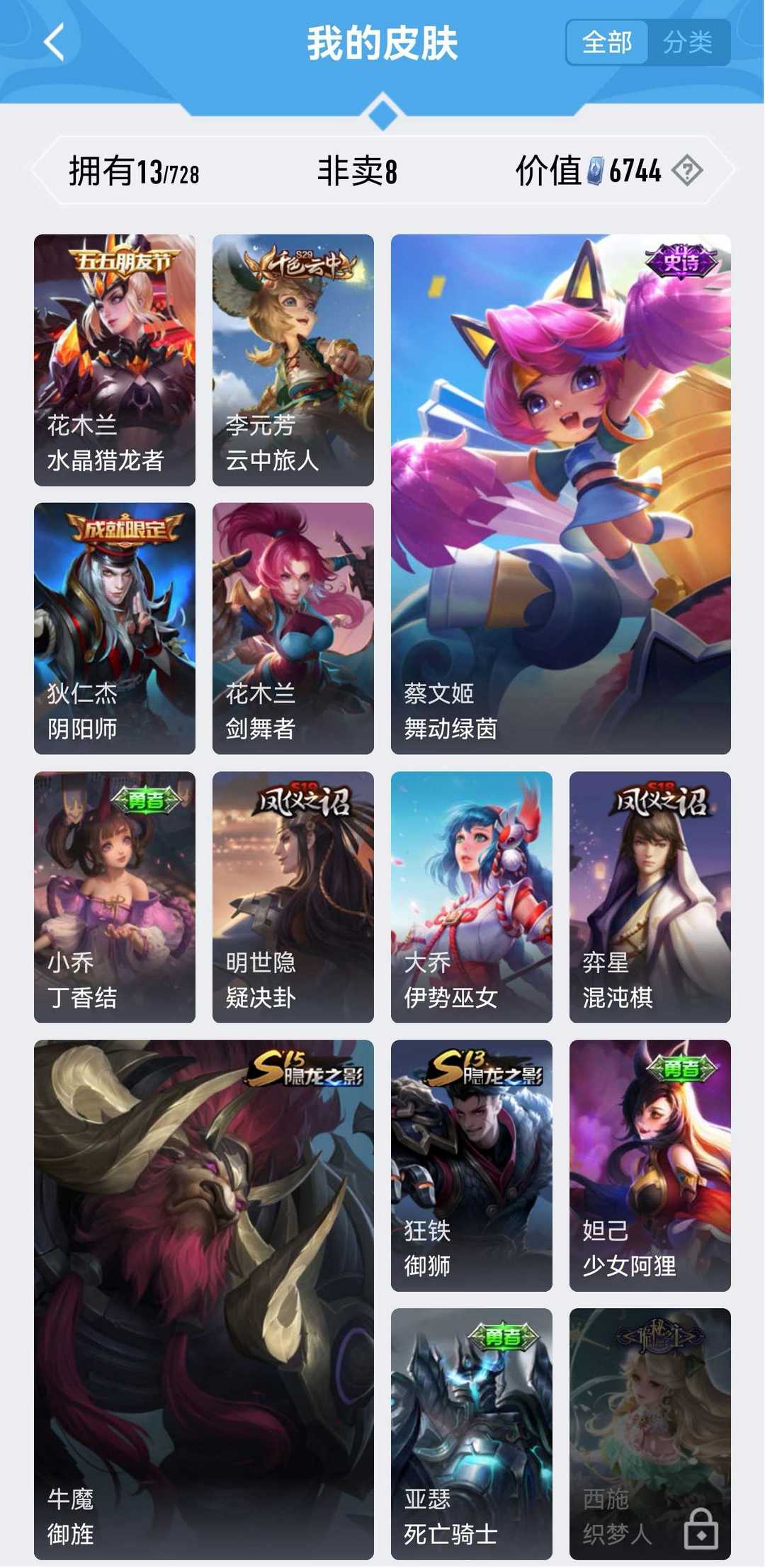Image resolution: width=765 pixels, height=1568 pixels.
Task: Open 花木兰 水晶猎龙者 skin card
Action: (115, 360)
